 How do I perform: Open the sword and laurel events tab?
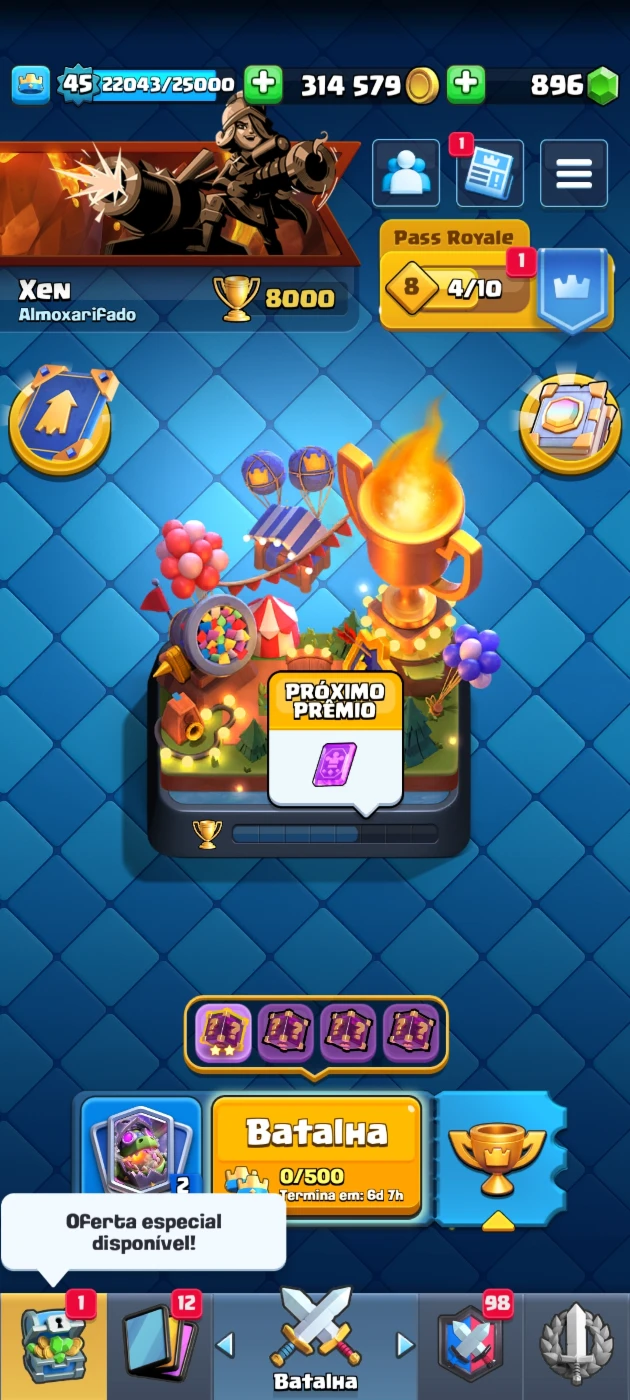click(577, 1347)
